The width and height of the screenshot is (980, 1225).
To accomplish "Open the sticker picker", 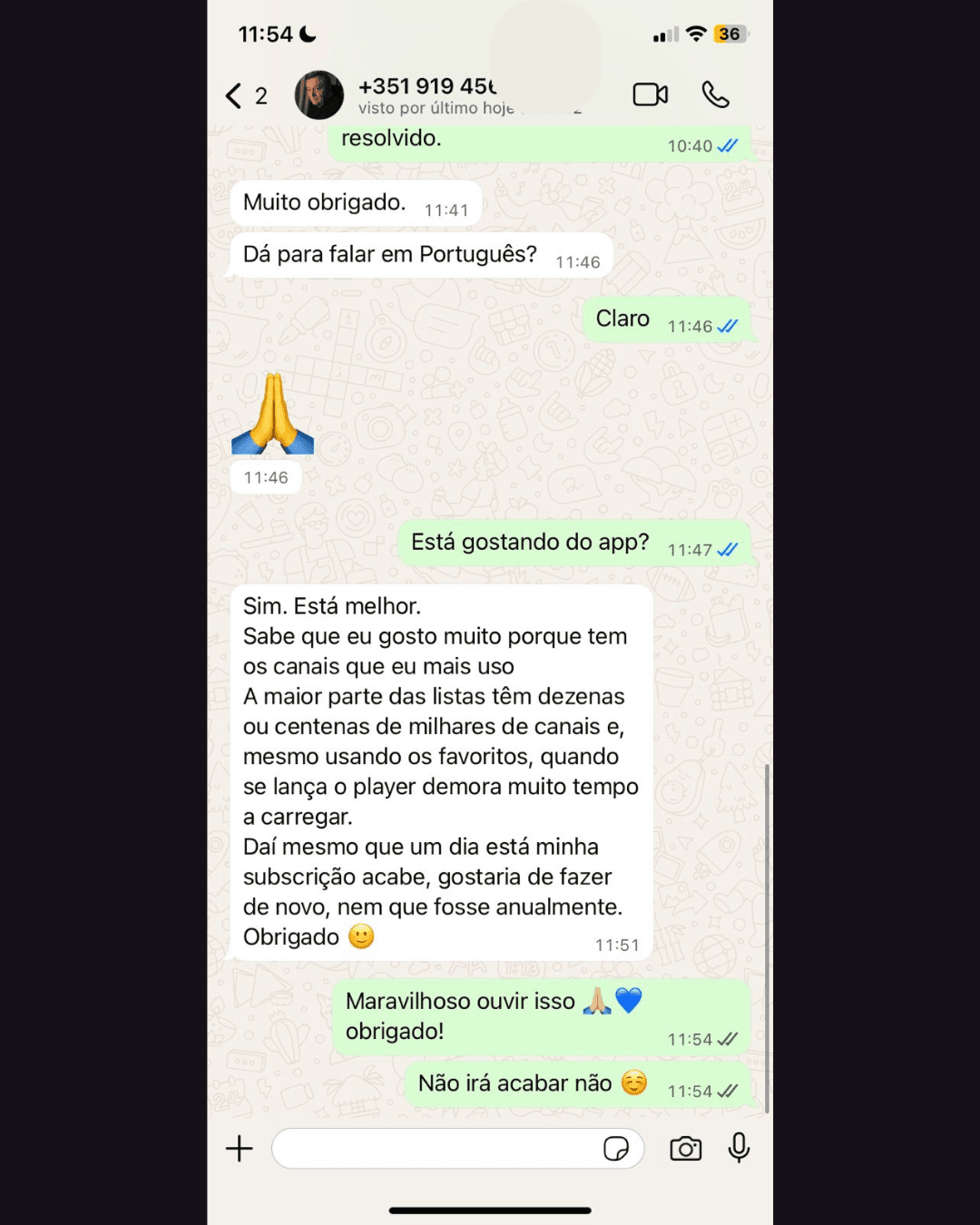I will 616,1149.
